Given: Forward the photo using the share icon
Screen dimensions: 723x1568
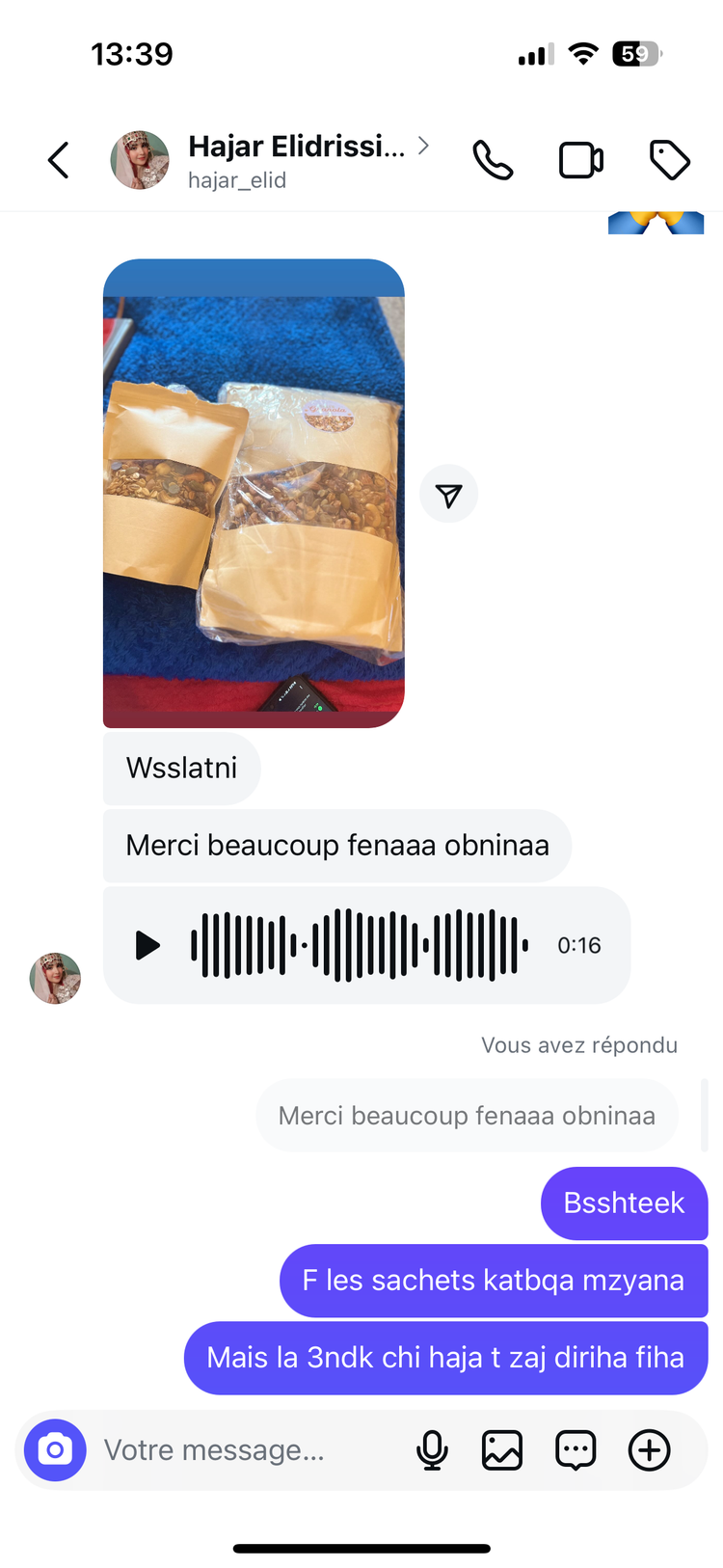Looking at the screenshot, I should (448, 495).
